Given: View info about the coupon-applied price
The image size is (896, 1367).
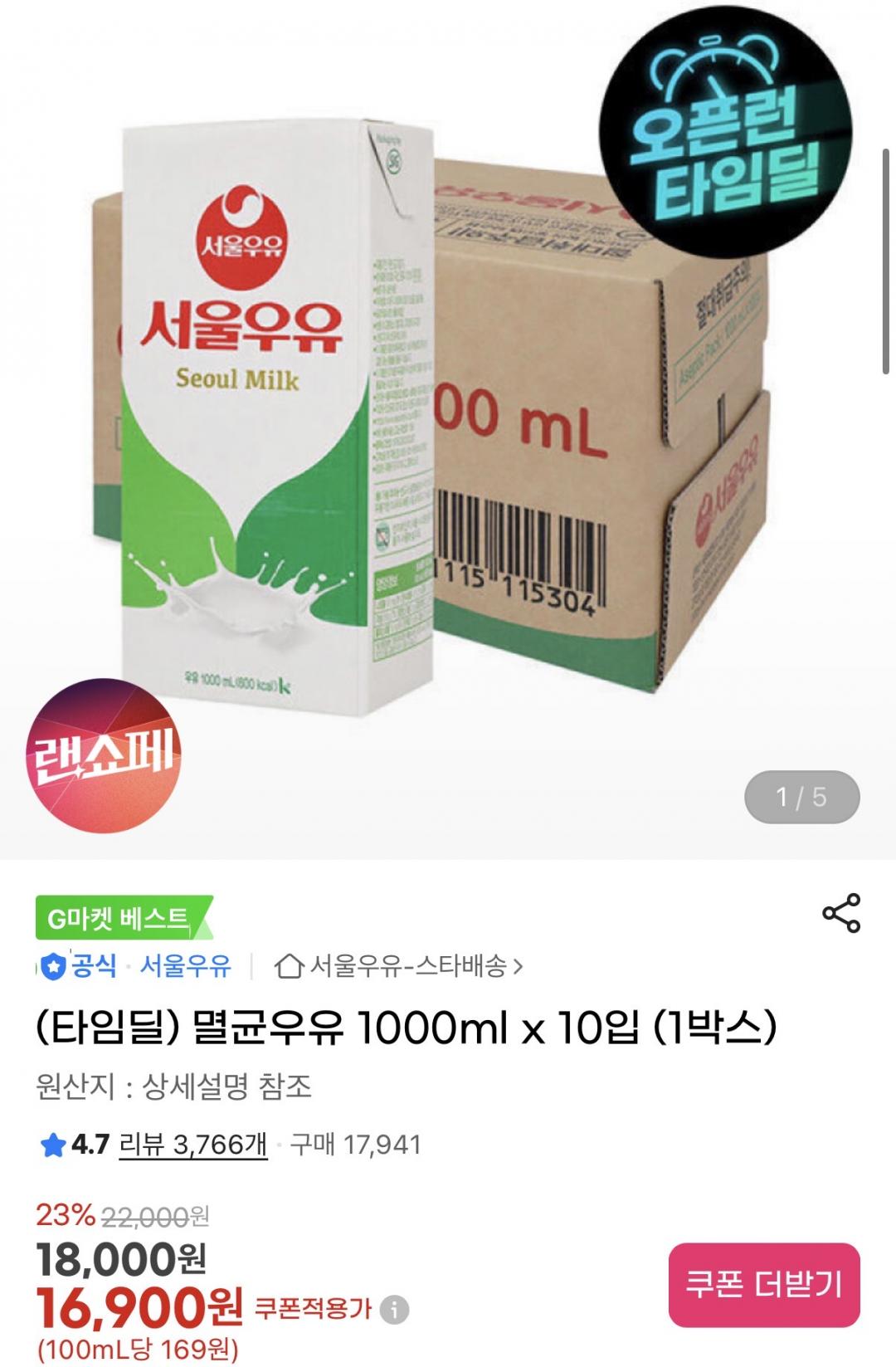Looking at the screenshot, I should coord(394,1310).
